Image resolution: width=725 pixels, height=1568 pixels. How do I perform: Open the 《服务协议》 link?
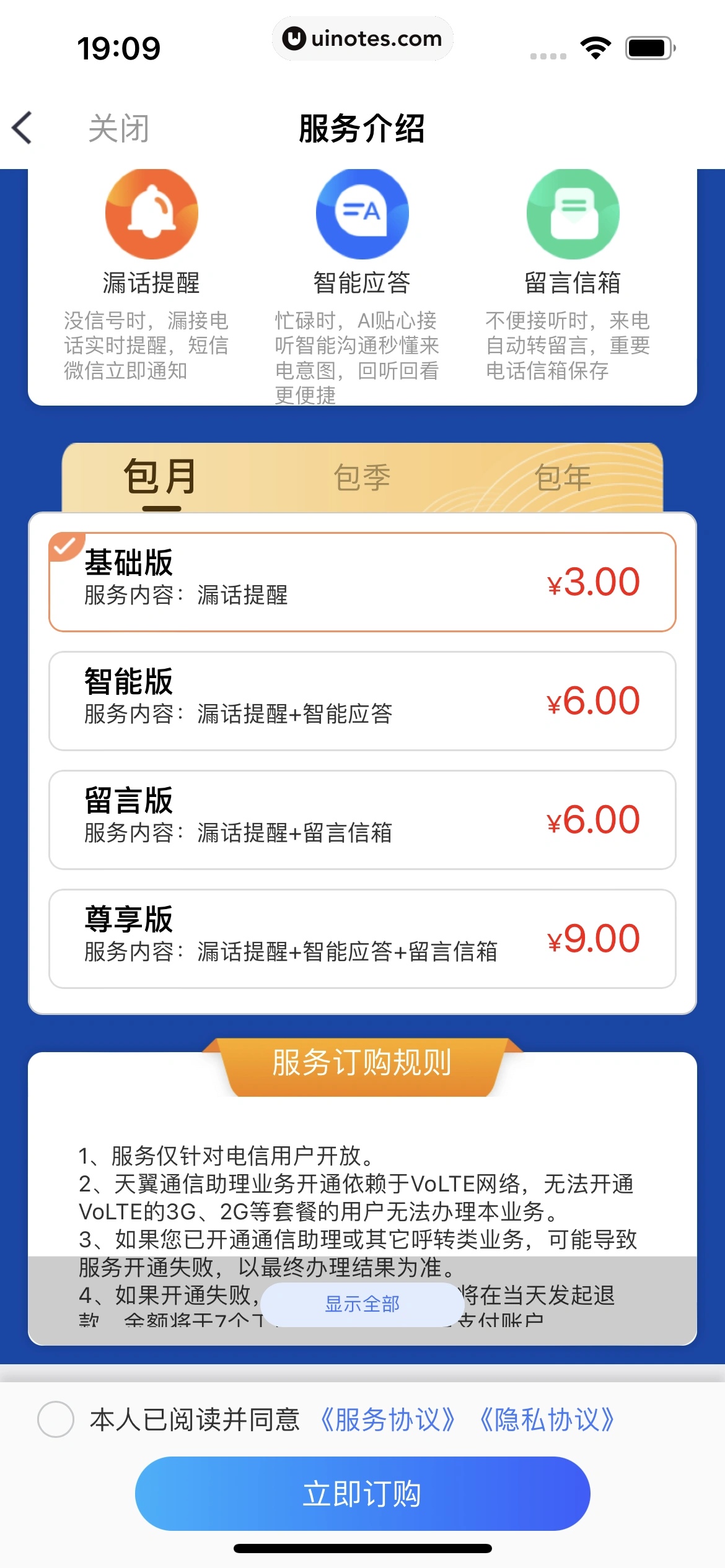click(x=388, y=1419)
